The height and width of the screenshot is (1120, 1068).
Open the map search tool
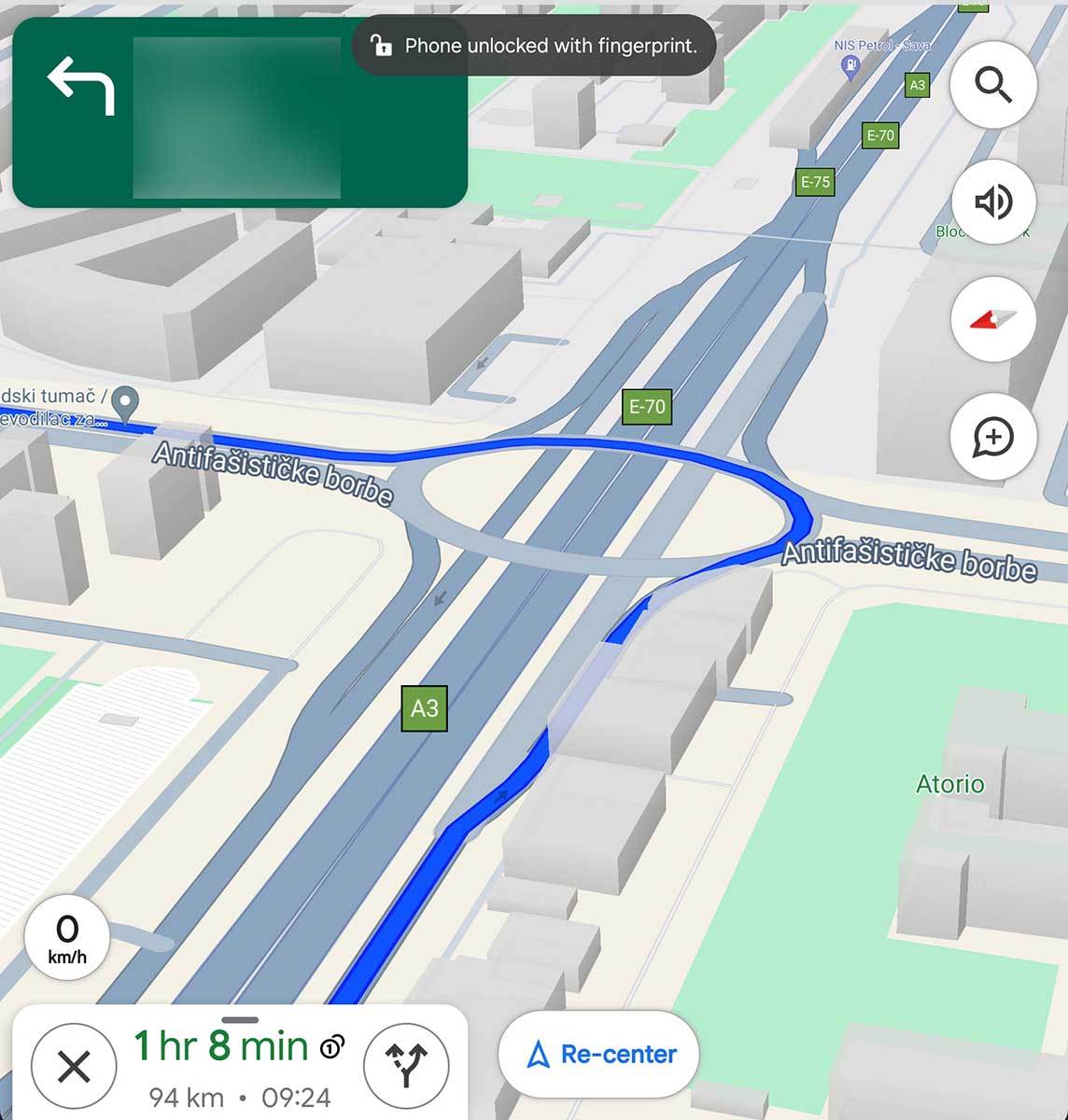pyautogui.click(x=992, y=86)
